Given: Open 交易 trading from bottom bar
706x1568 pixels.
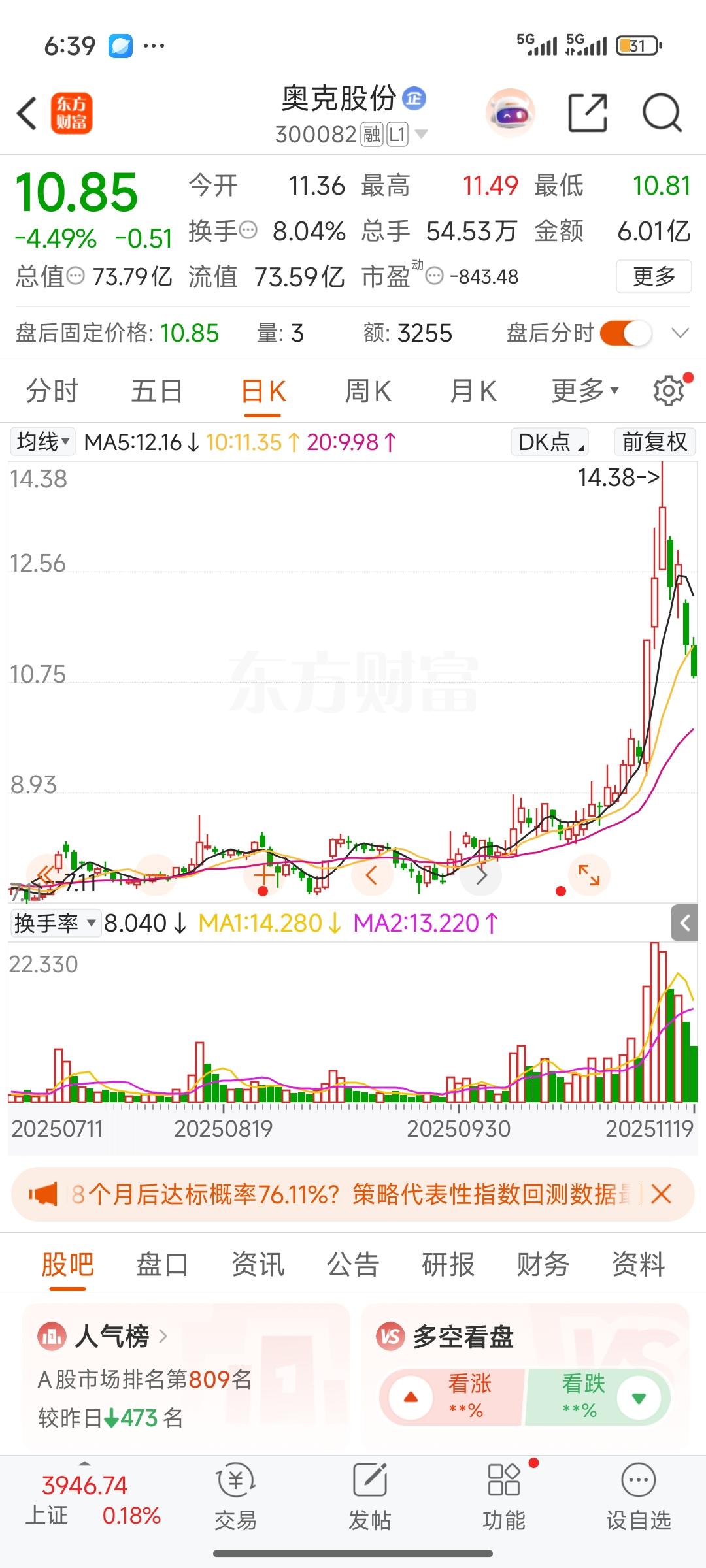Looking at the screenshot, I should (x=238, y=1503).
